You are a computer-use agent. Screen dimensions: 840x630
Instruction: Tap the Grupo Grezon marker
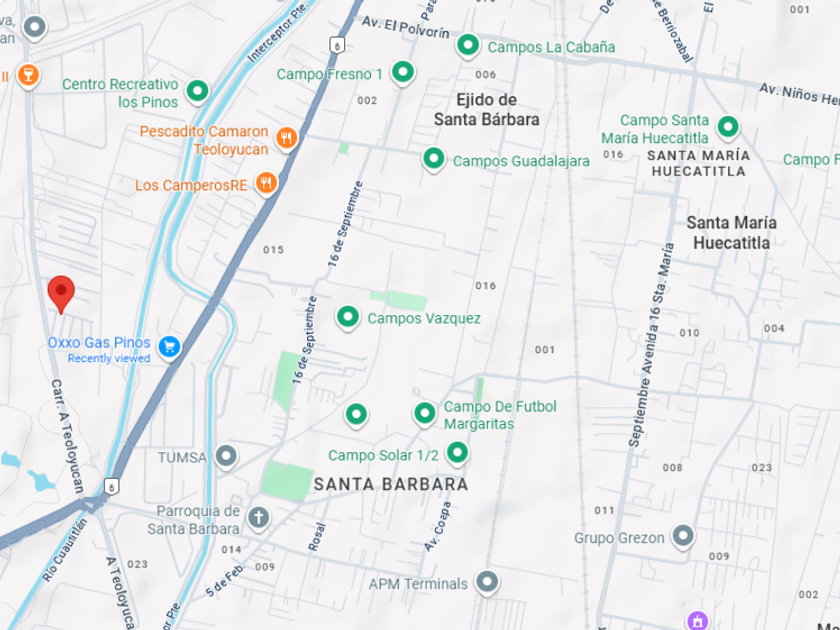click(683, 536)
